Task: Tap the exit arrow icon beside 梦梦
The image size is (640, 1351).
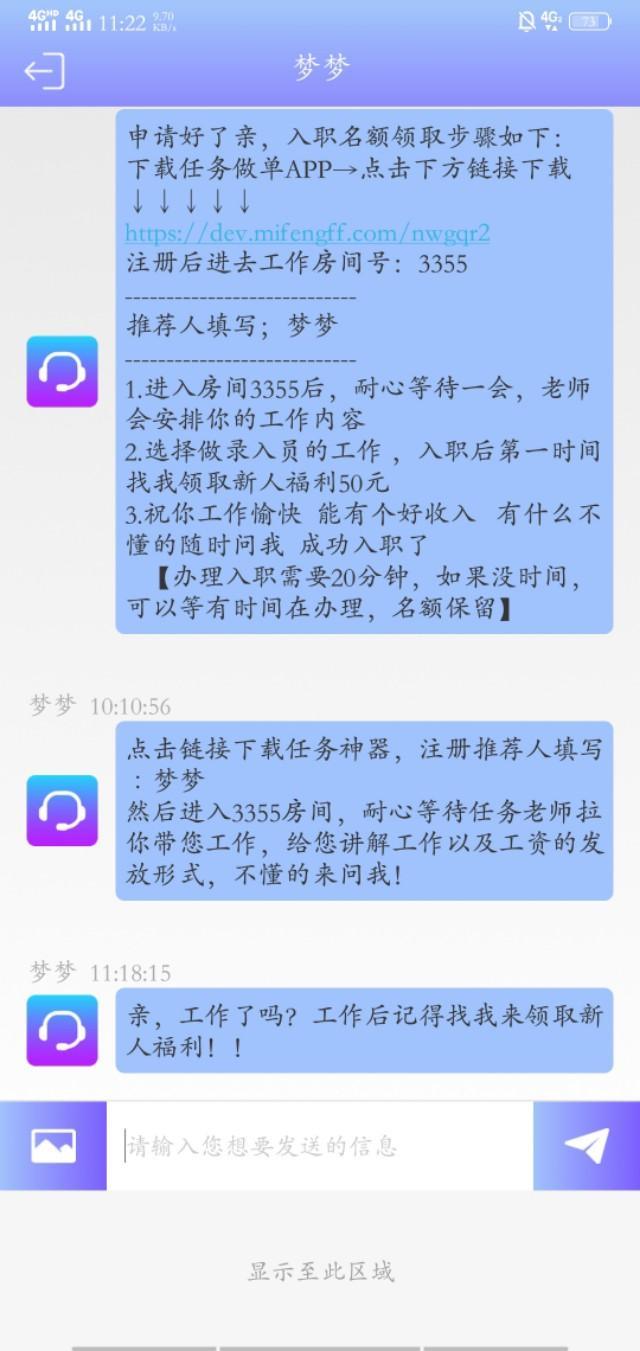Action: tap(45, 71)
